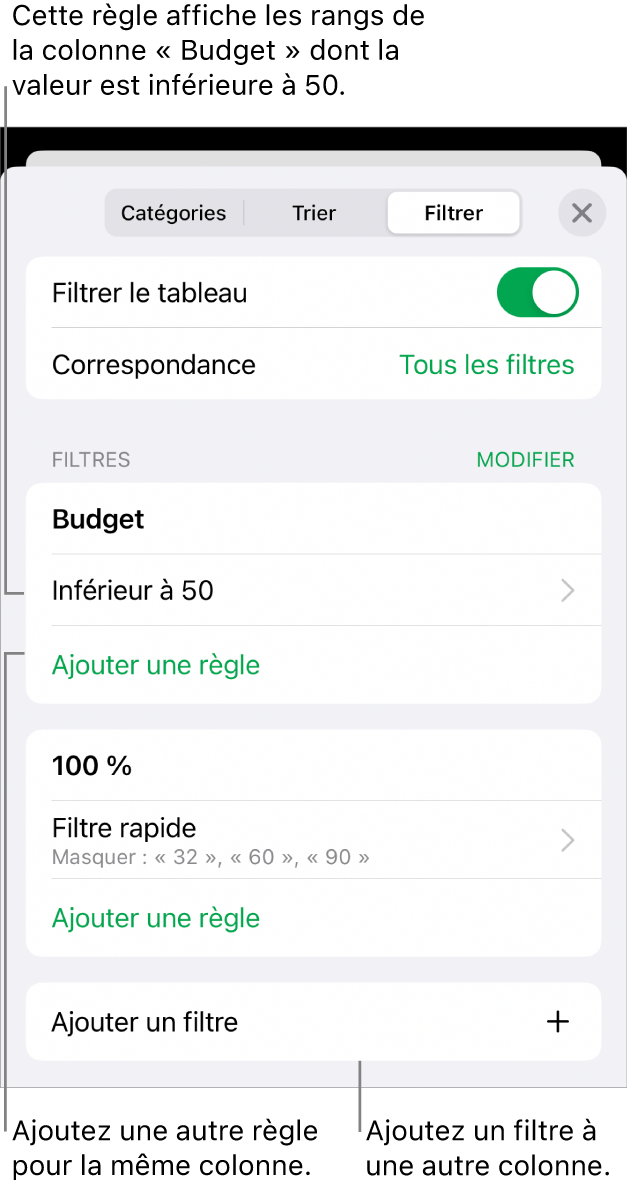The width and height of the screenshot is (627, 1193).
Task: Close the filter panel
Action: (582, 213)
